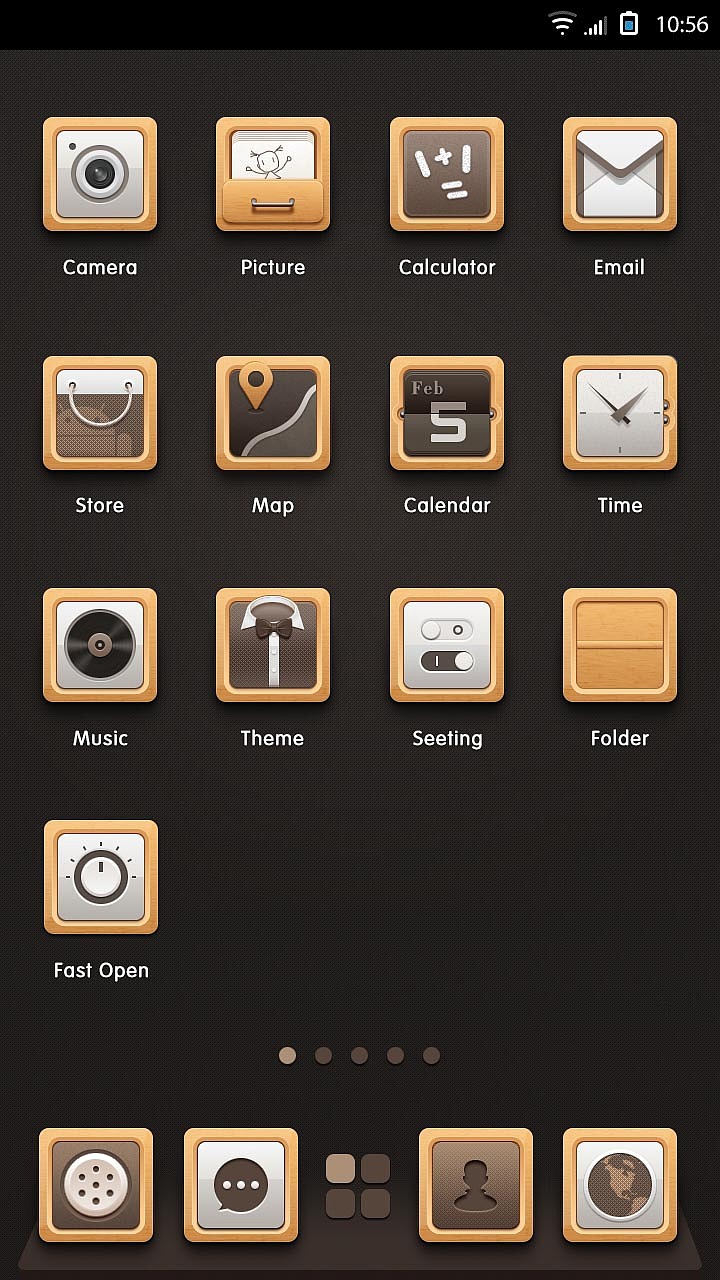Open the contacts app in the dock
Screen dimensions: 720x1280
(476, 1186)
